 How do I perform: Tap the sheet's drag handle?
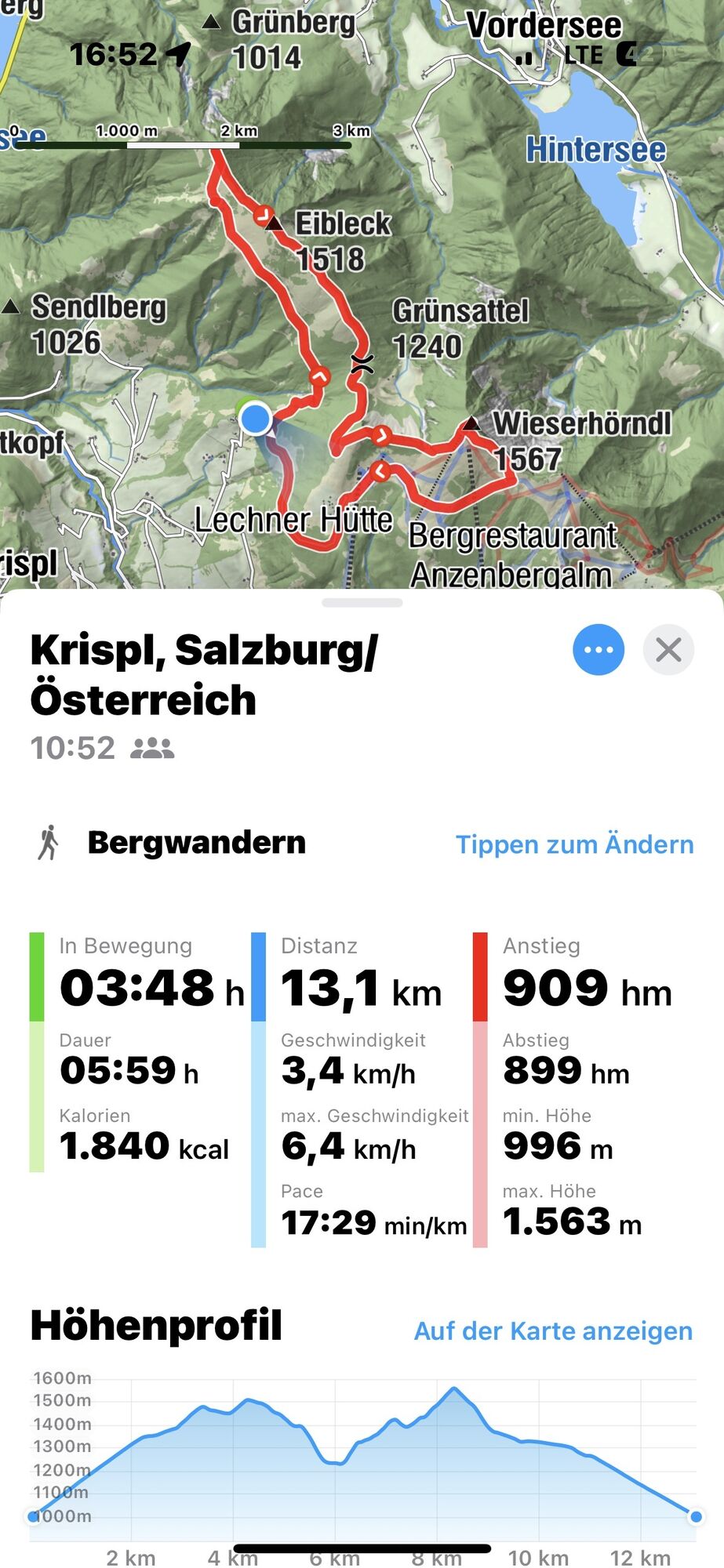[x=362, y=603]
